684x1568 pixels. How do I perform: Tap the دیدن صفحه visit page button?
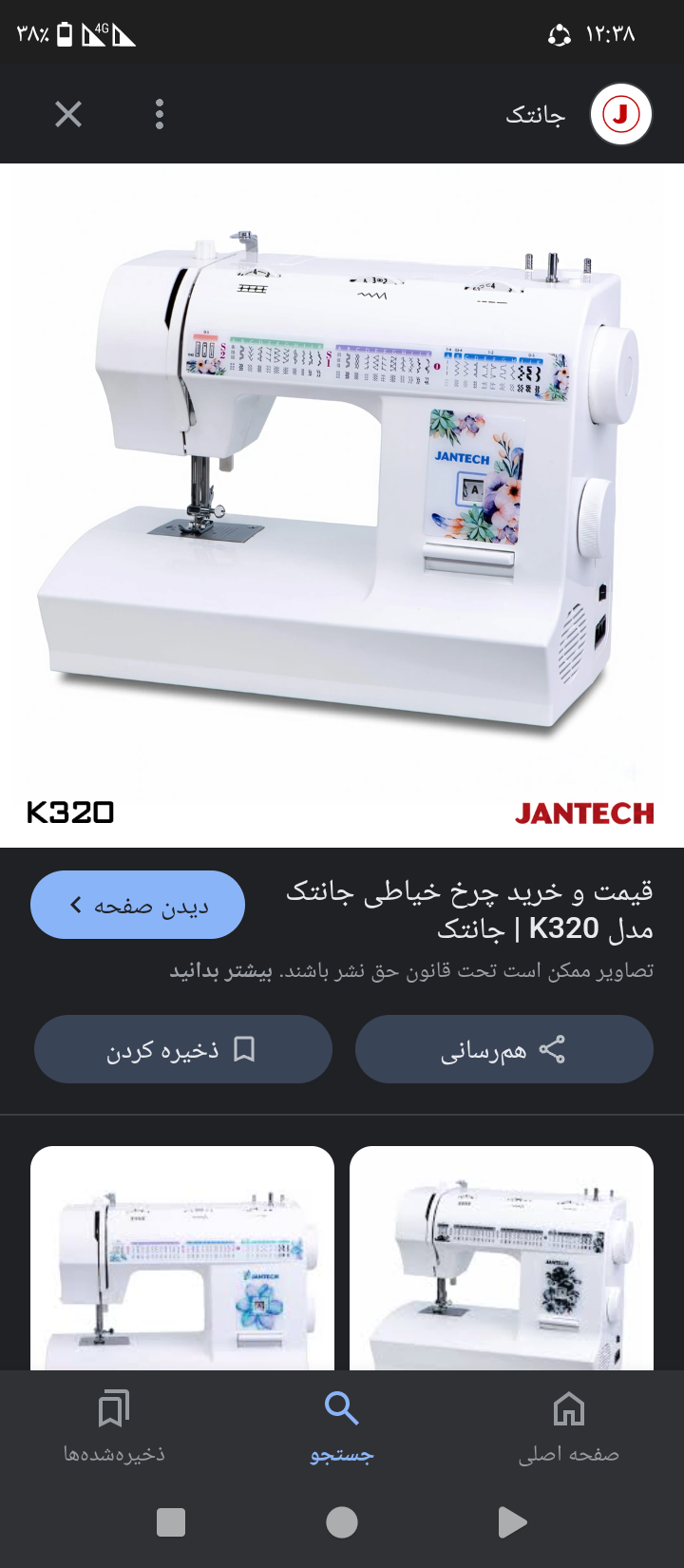[x=138, y=905]
